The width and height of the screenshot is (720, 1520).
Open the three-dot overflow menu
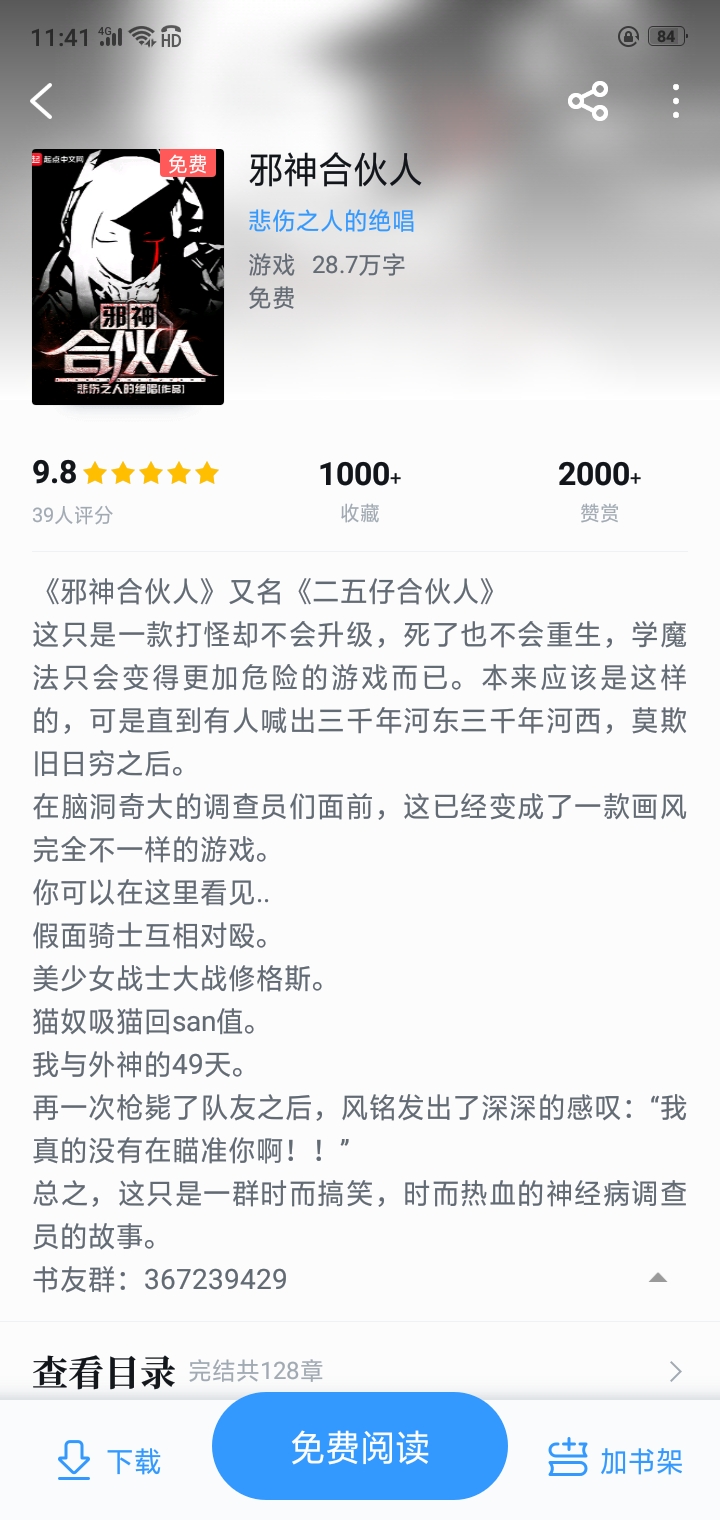[x=676, y=101]
